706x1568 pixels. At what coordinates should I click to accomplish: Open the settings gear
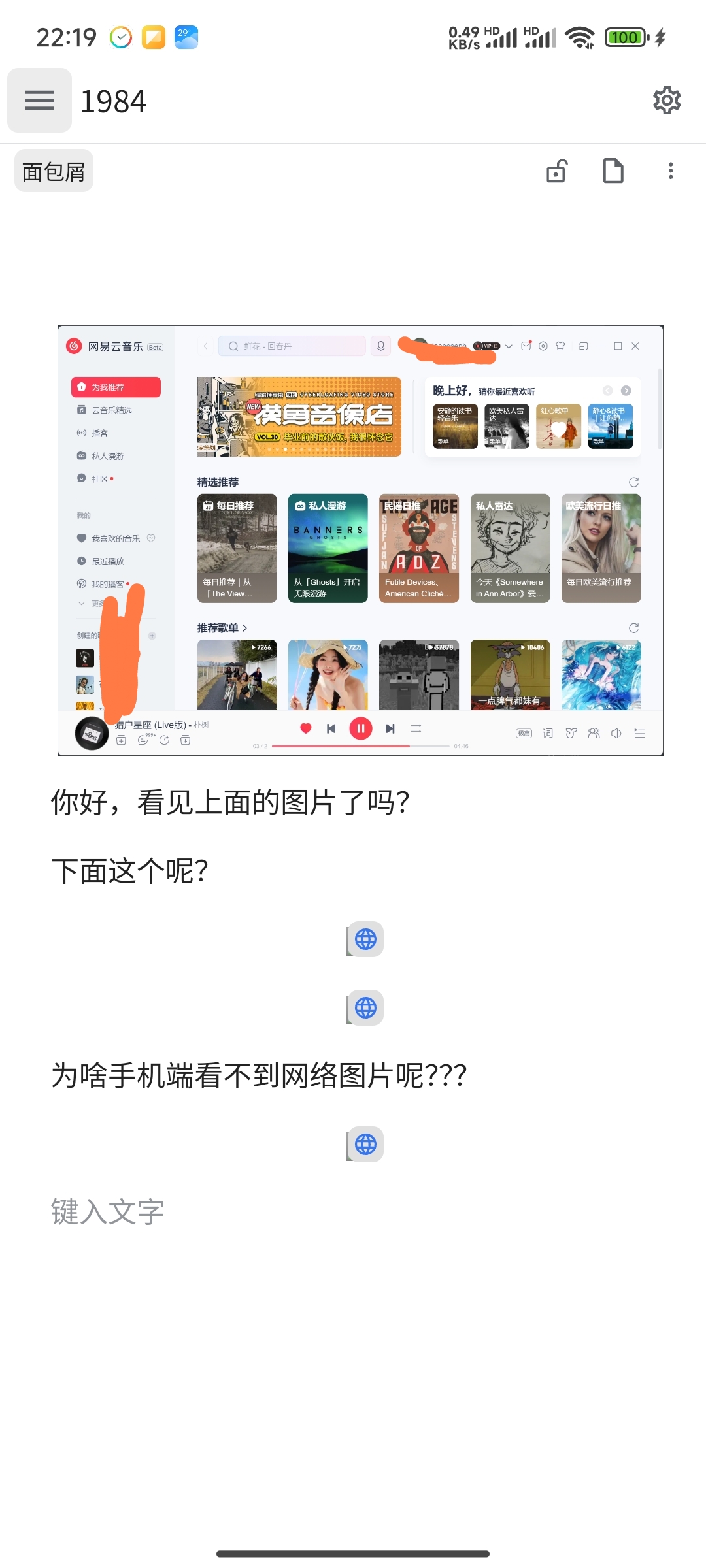point(667,101)
